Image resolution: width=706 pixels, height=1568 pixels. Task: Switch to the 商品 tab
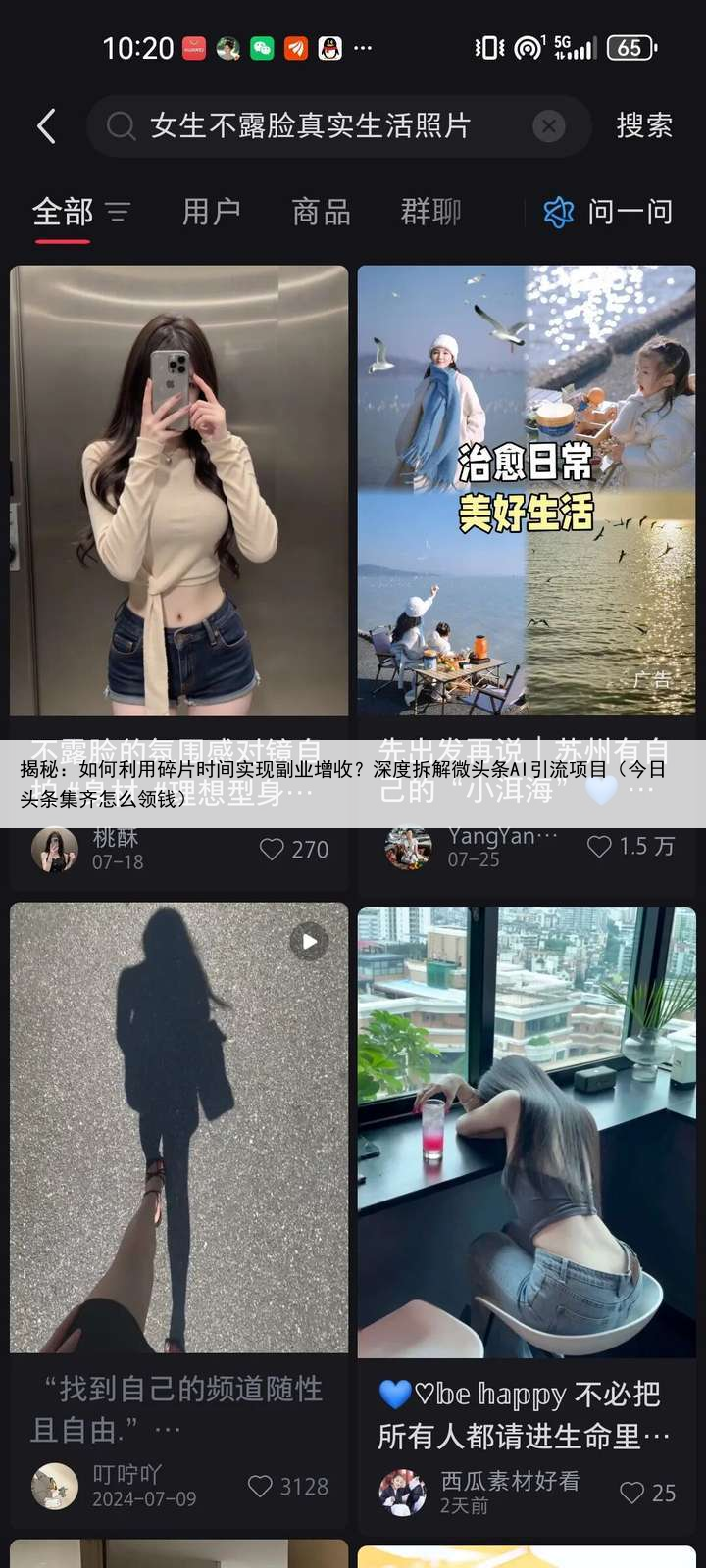click(321, 212)
